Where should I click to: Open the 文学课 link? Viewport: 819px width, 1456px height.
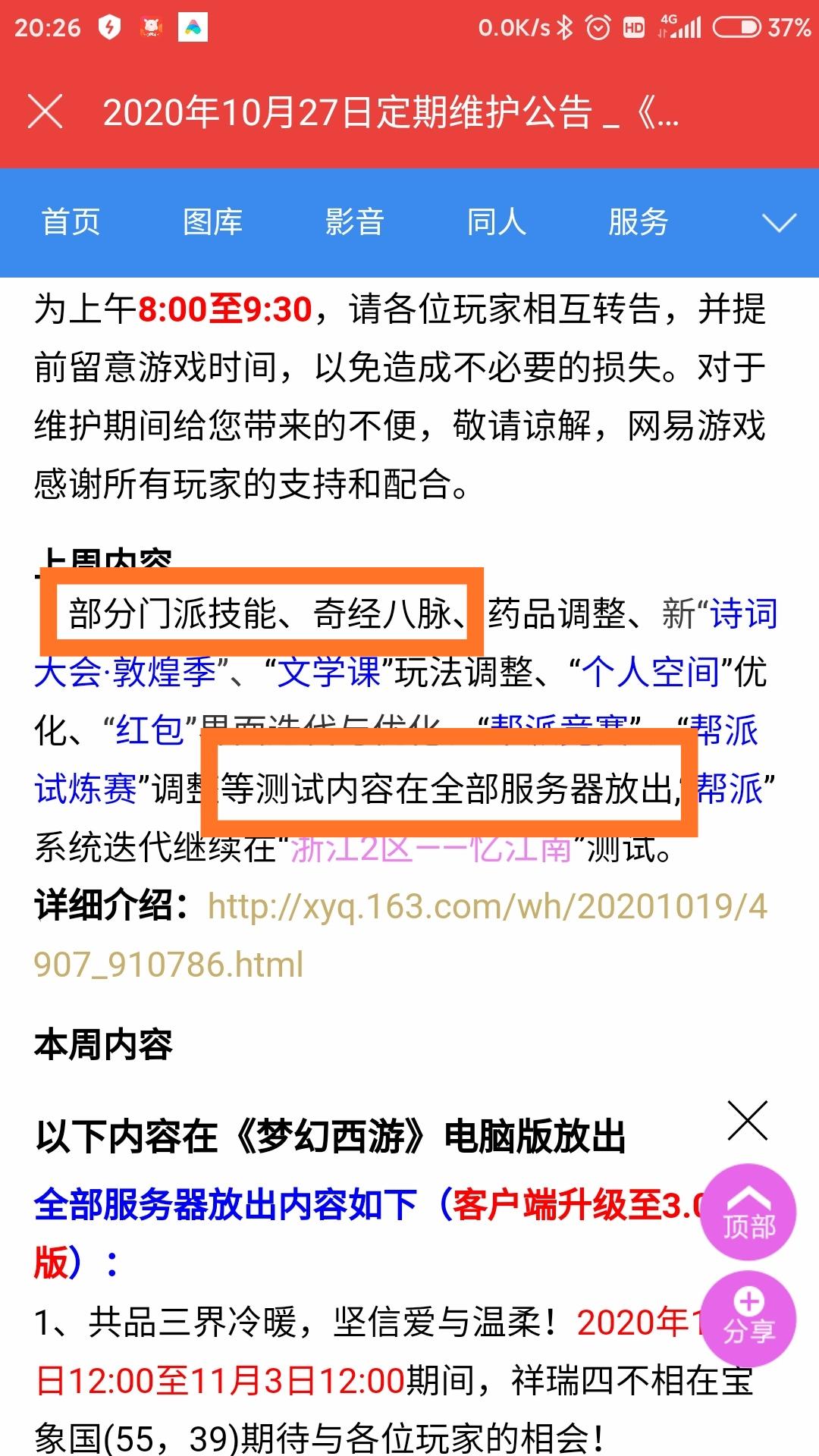coord(328,672)
